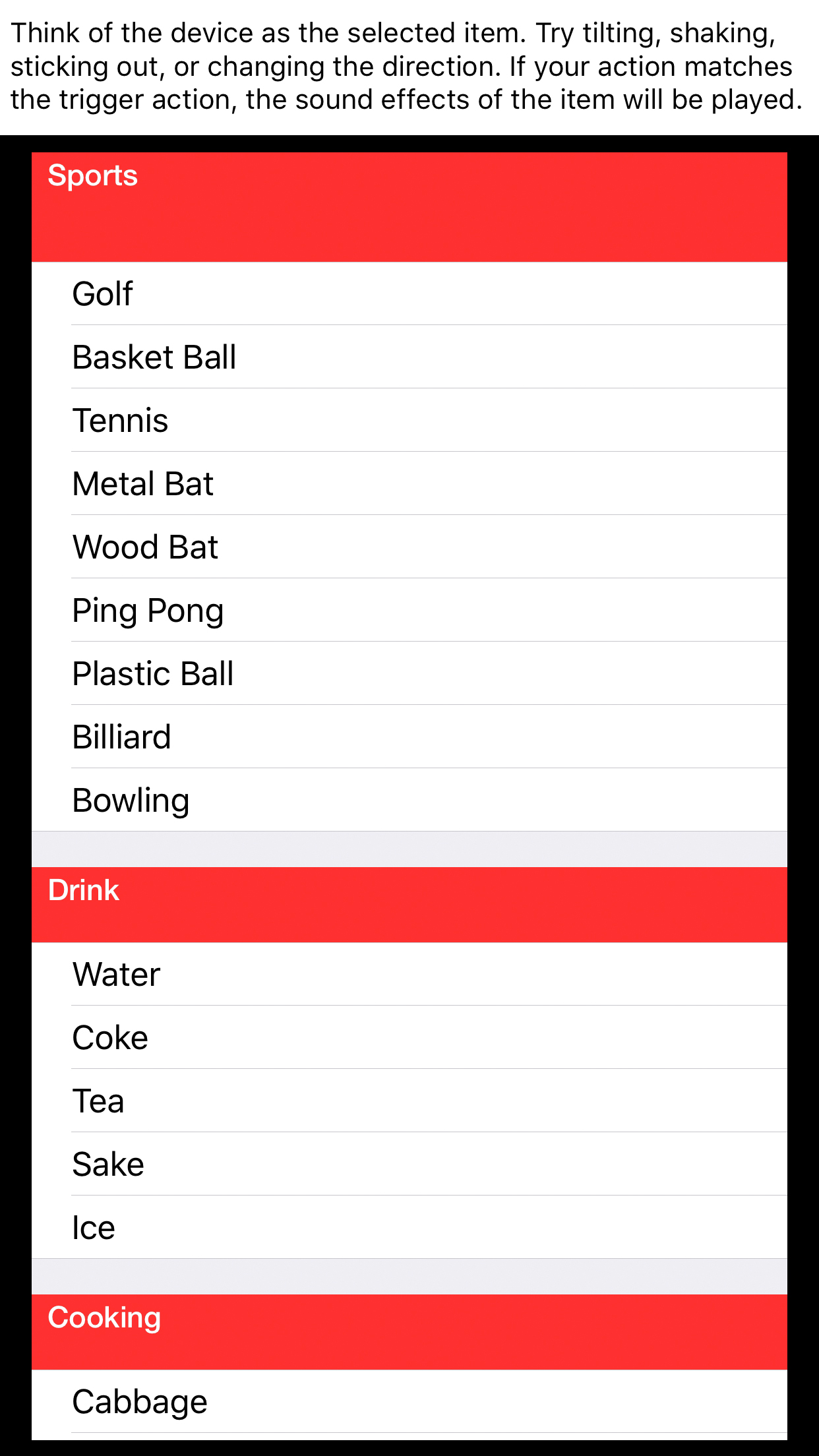Select Metal Bat

click(x=409, y=484)
